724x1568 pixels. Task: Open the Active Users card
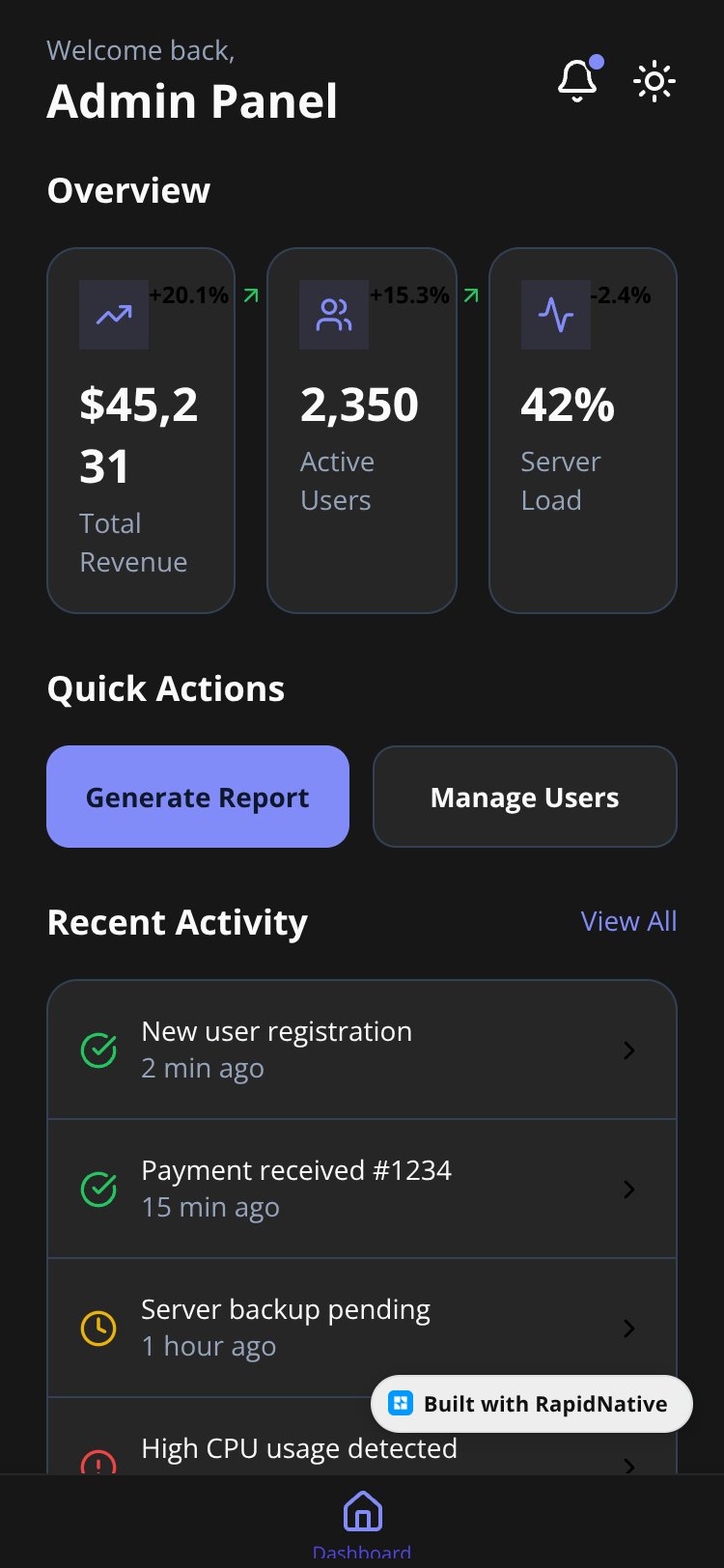pyautogui.click(x=362, y=431)
